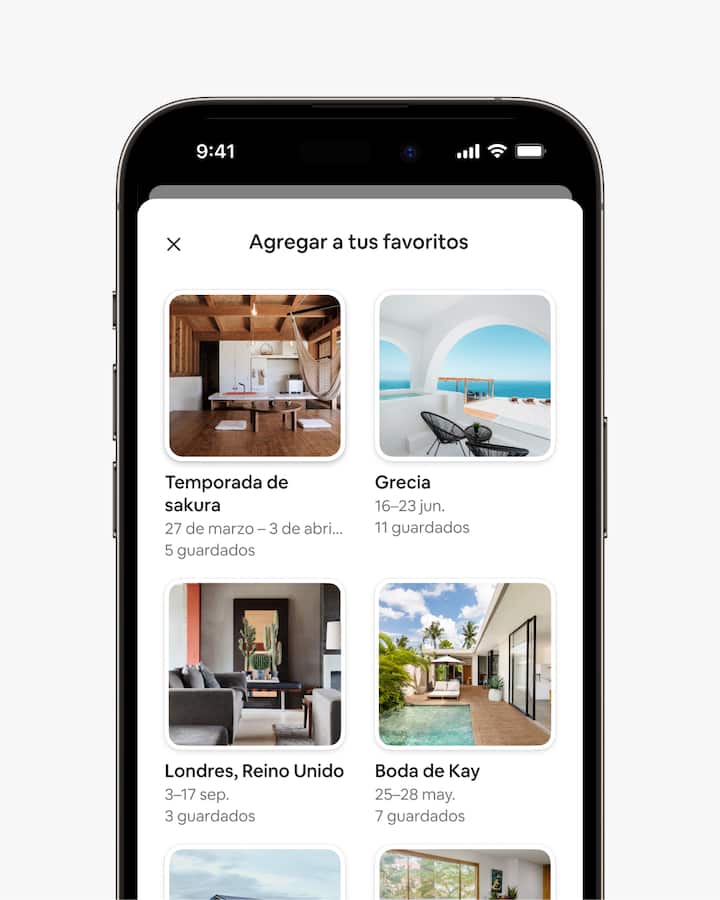Viewport: 720px width, 900px height.
Task: Choose the Grecia wishlist
Action: coord(464,376)
